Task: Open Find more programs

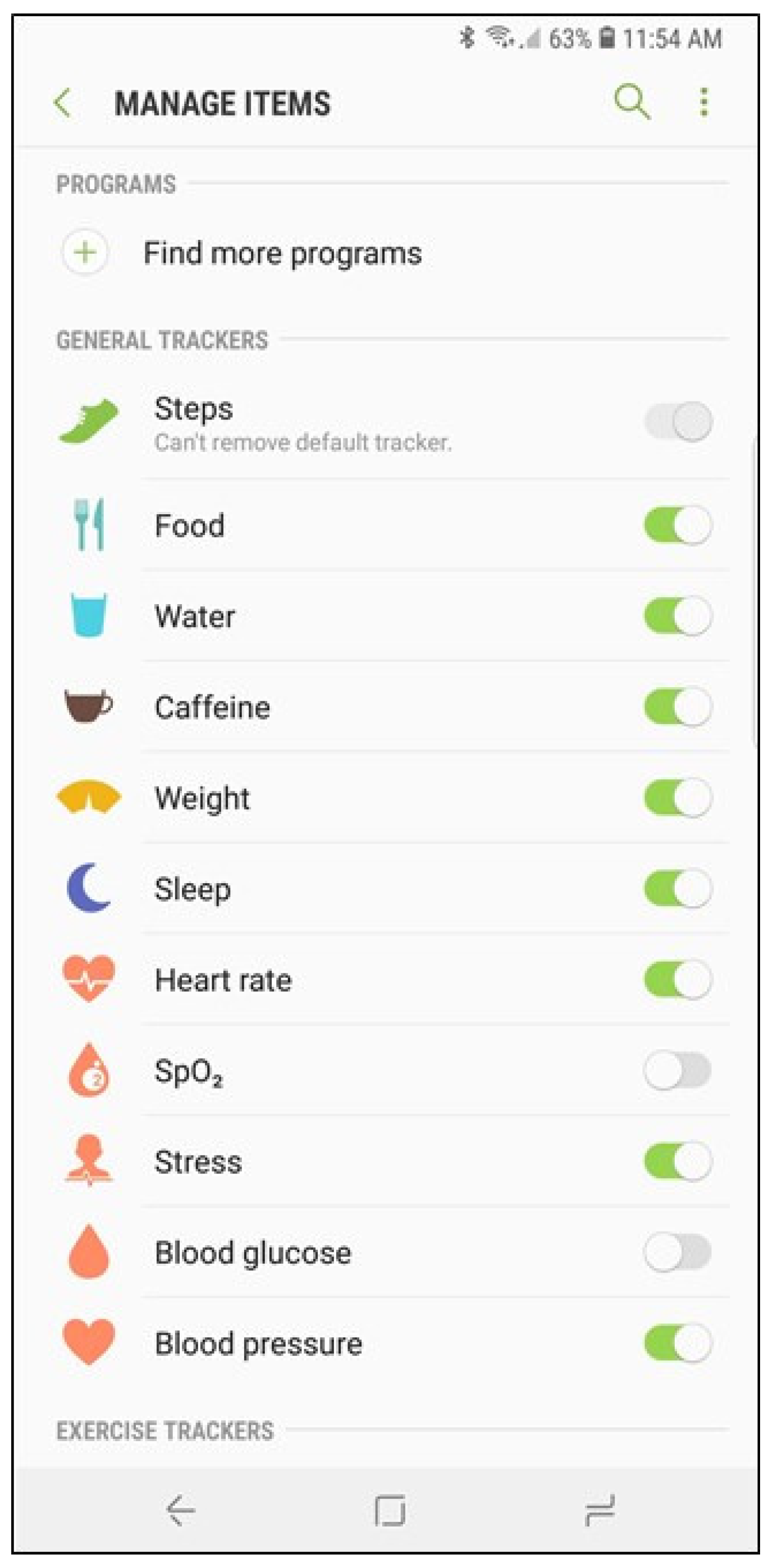Action: pos(282,253)
